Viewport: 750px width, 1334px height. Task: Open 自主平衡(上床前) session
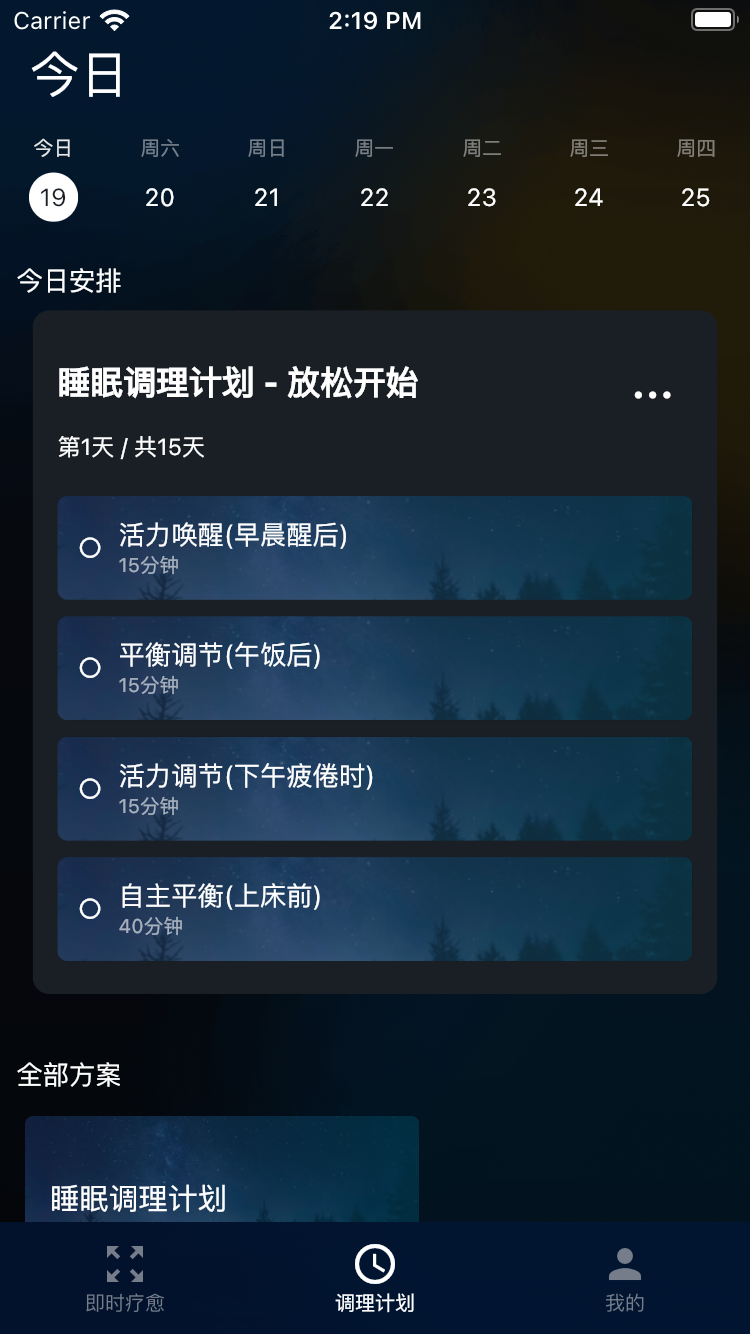[x=374, y=909]
